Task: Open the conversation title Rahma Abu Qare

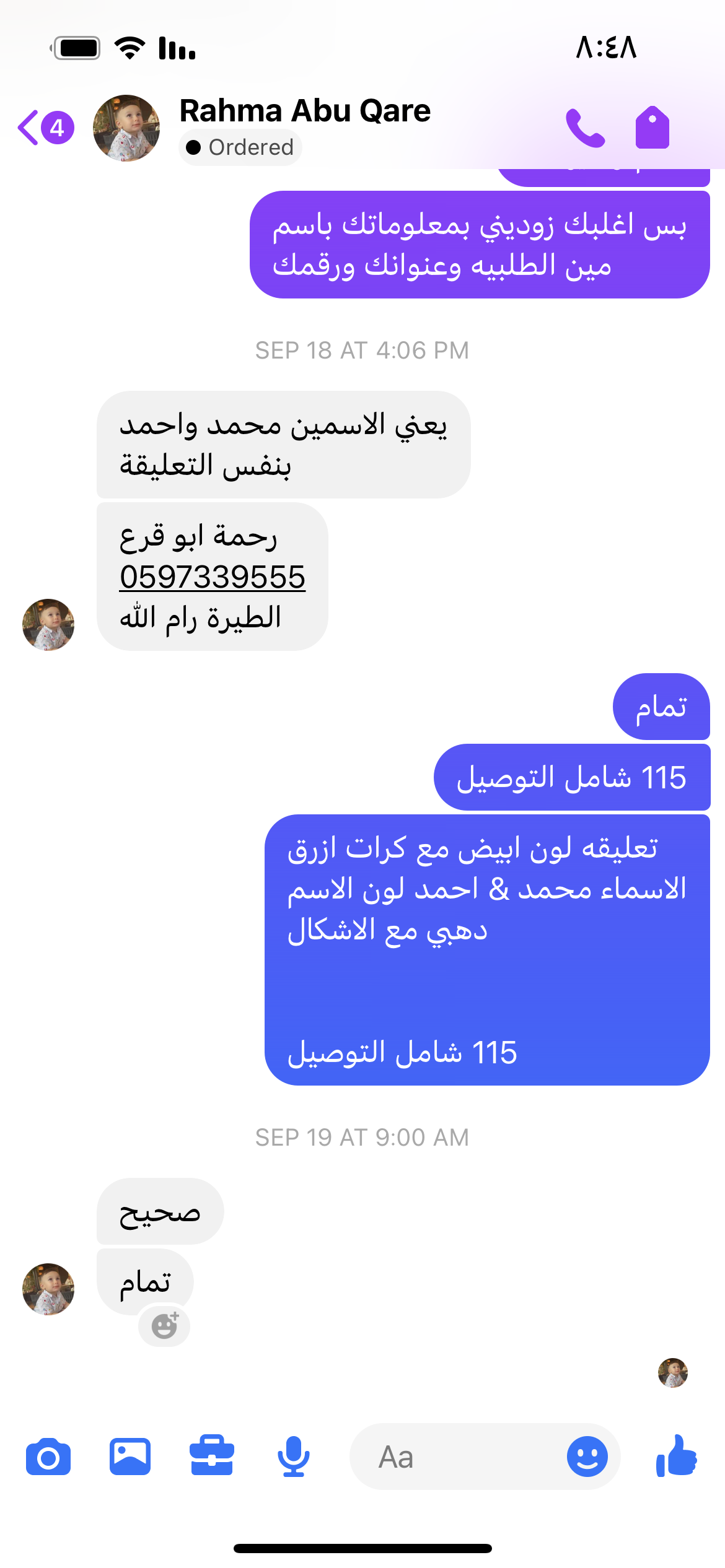Action: pos(305,111)
